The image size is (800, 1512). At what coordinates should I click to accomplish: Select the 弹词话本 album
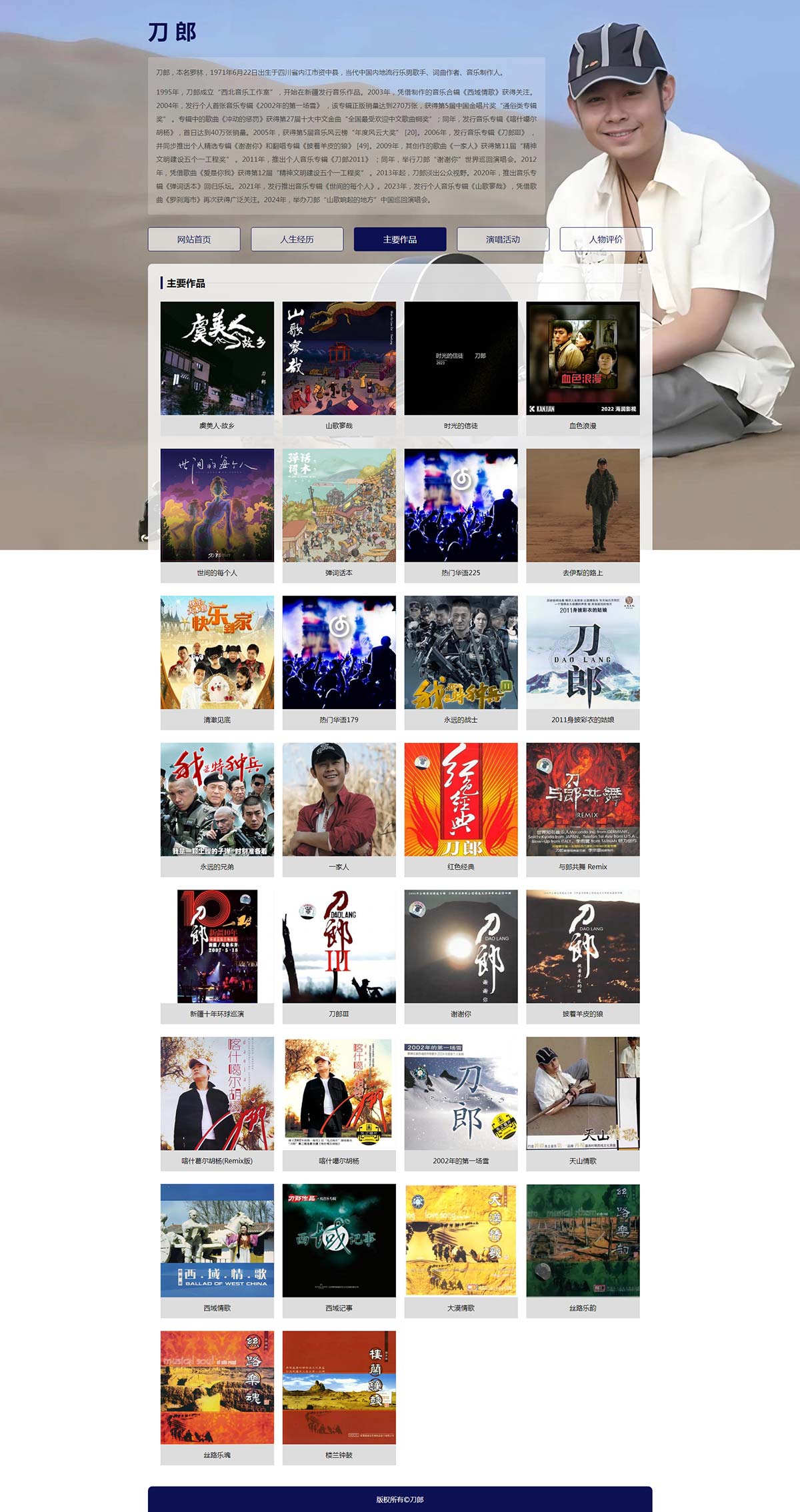tap(339, 516)
